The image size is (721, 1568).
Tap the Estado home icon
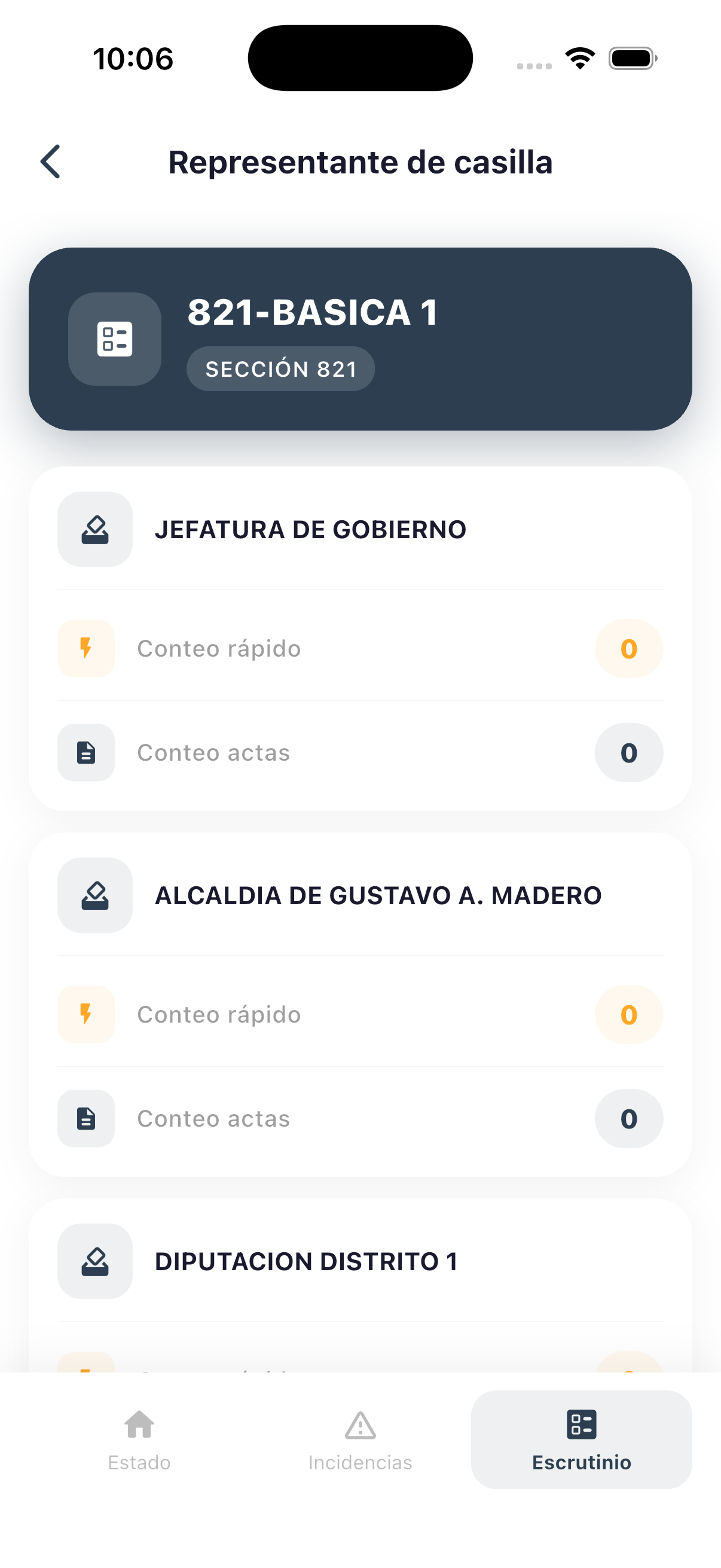[x=139, y=1427]
